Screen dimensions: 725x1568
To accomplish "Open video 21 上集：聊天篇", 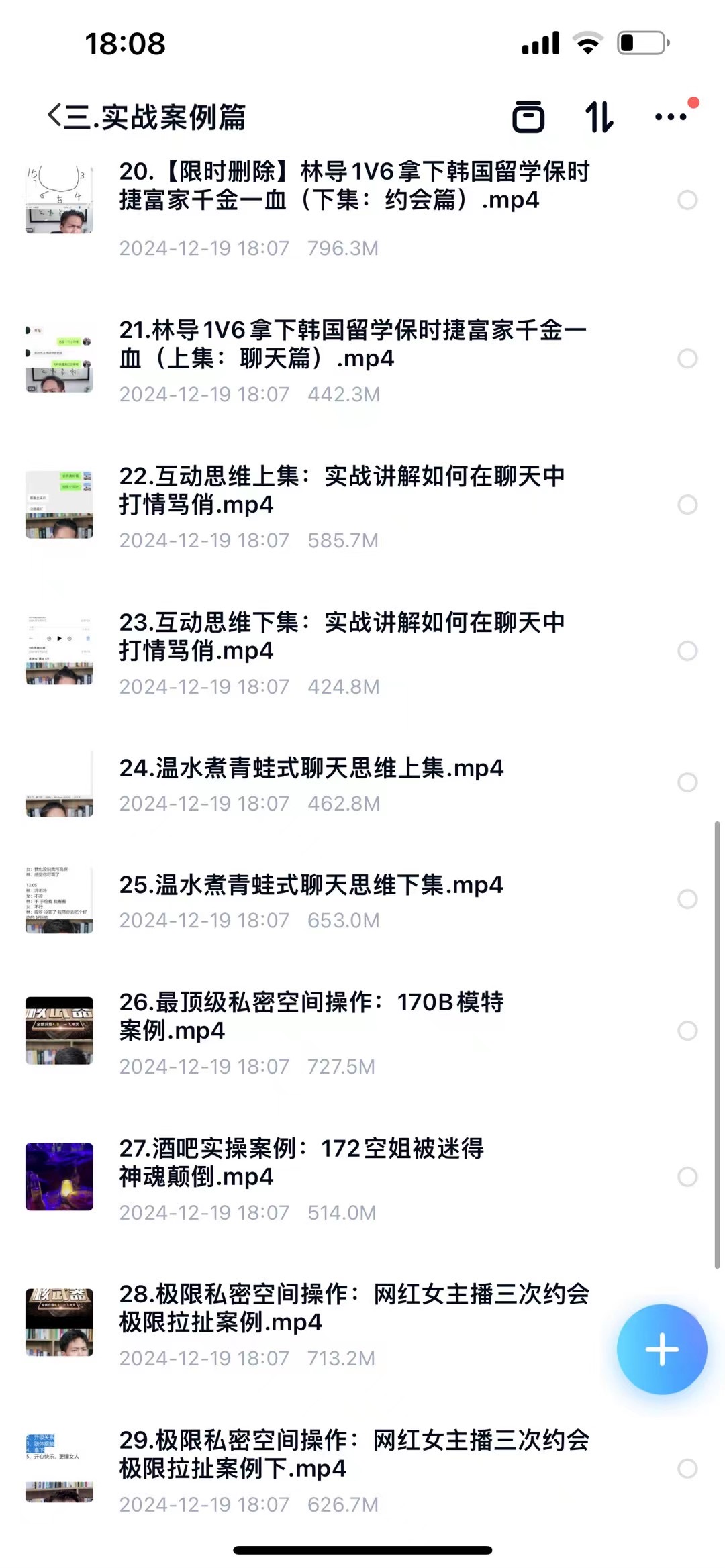I will (x=354, y=344).
